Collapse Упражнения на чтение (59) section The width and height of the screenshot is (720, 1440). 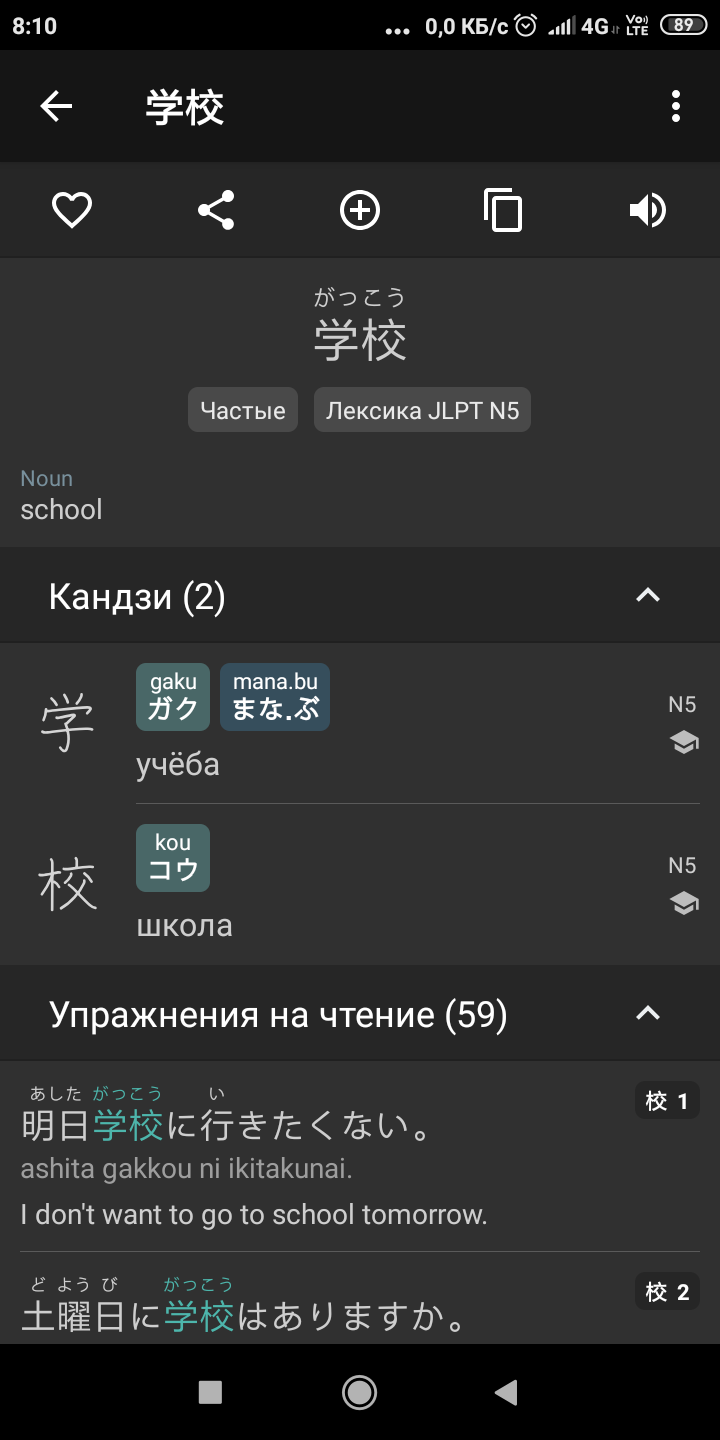point(648,1014)
